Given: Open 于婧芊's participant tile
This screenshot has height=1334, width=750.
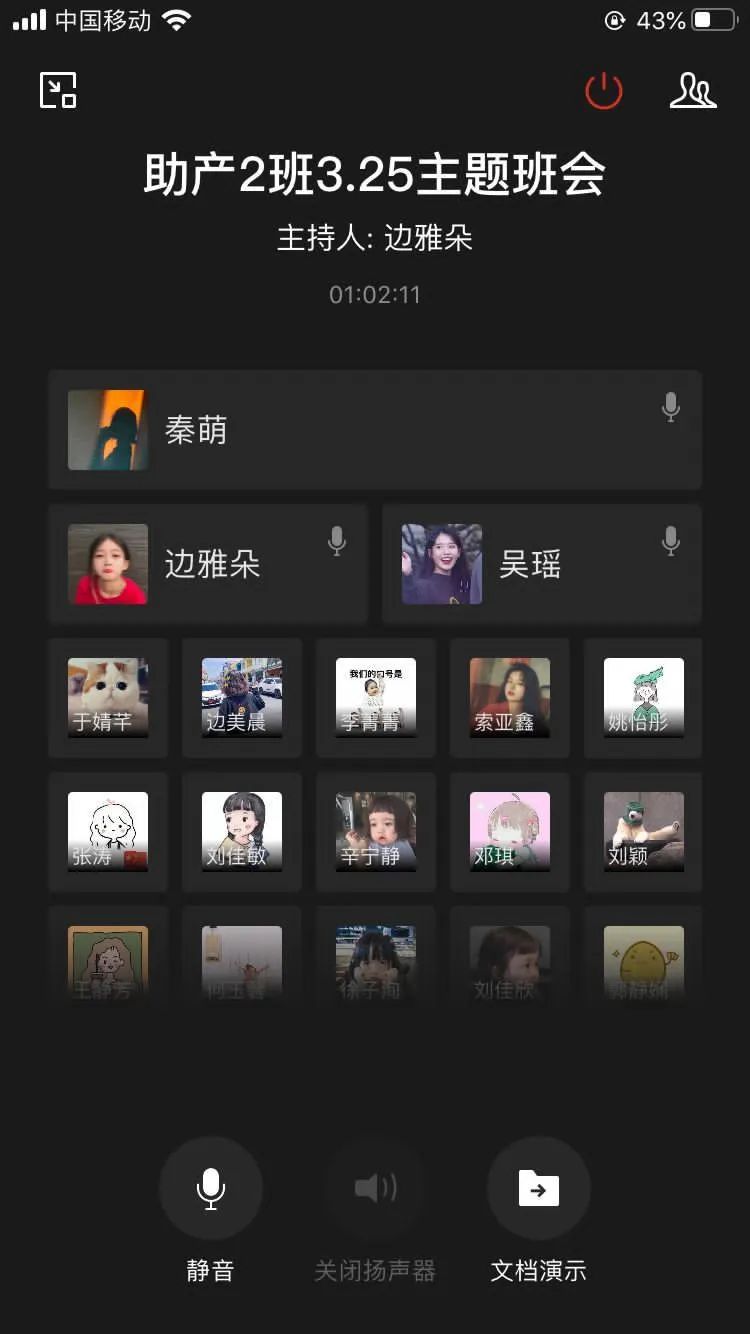Looking at the screenshot, I should (108, 697).
